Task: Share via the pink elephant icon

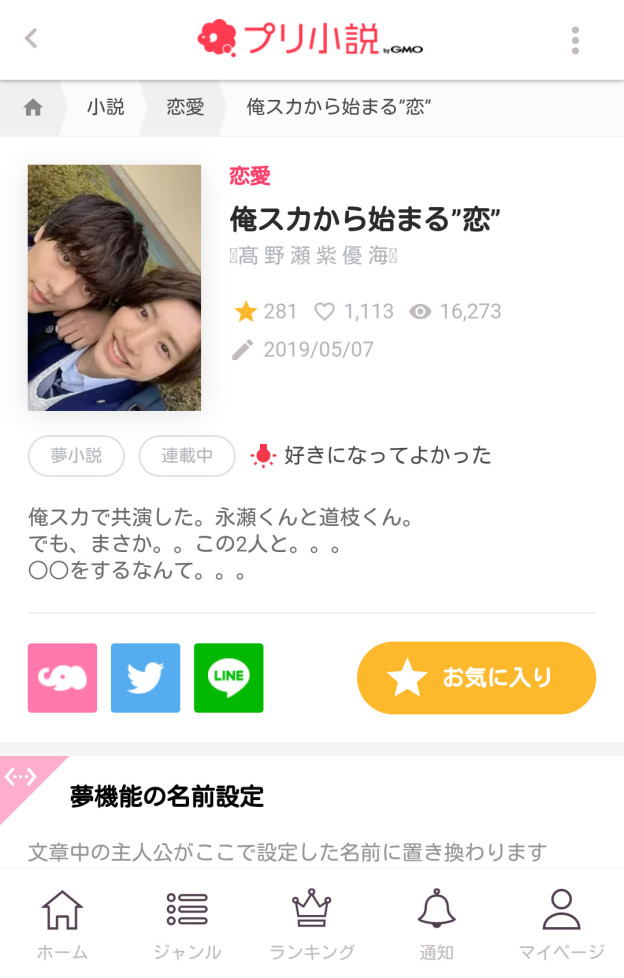Action: point(62,678)
